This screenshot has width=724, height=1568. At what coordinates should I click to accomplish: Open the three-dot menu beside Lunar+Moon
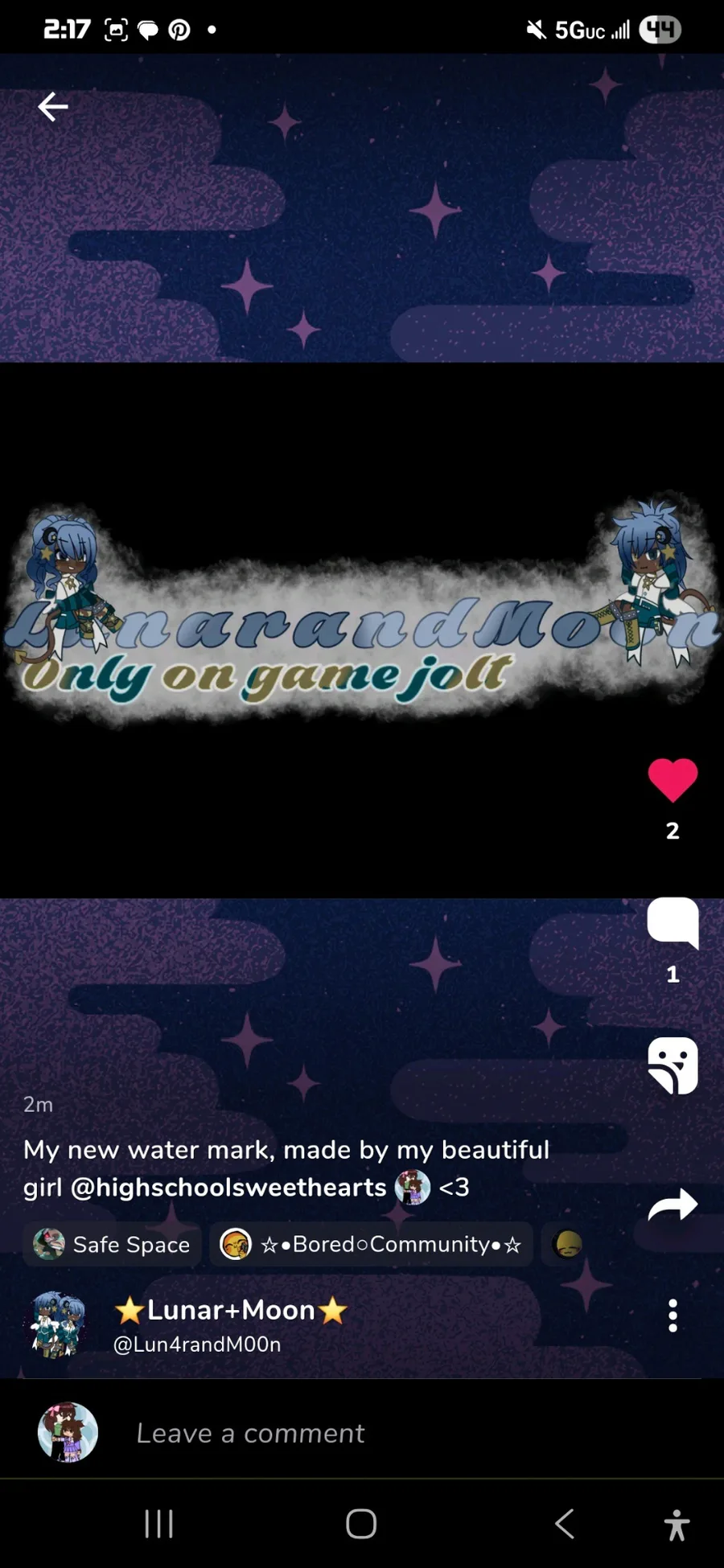673,1316
